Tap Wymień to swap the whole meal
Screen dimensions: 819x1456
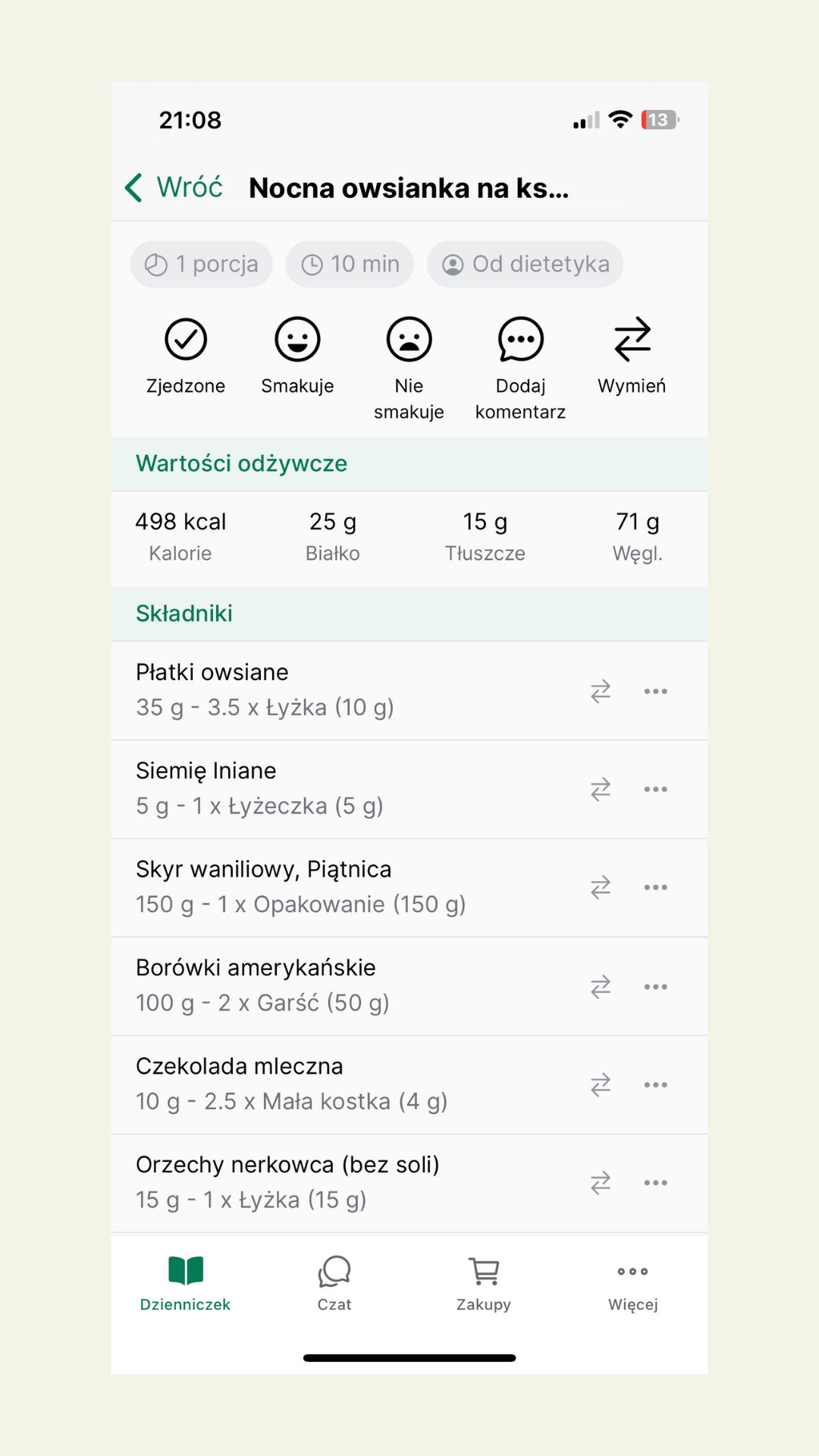pos(632,353)
